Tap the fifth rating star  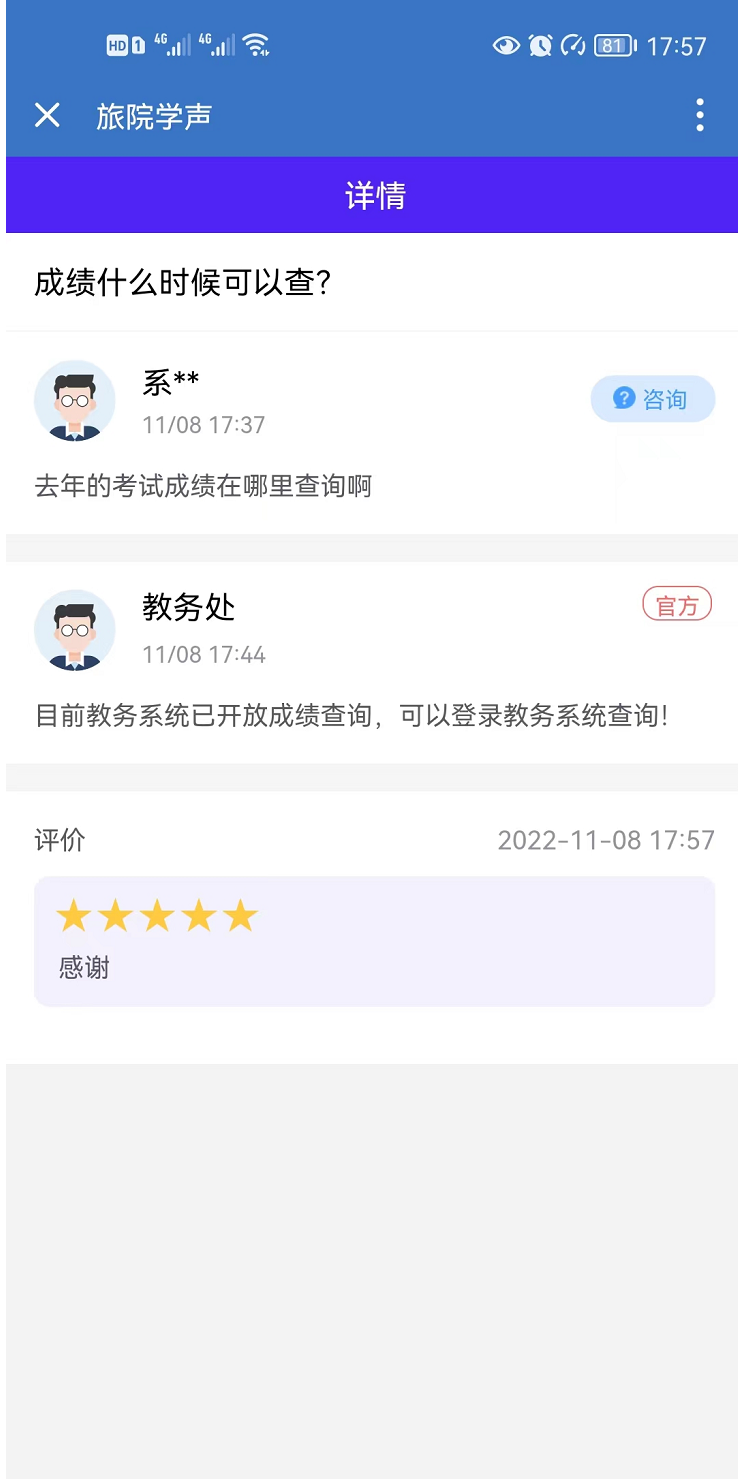[240, 914]
